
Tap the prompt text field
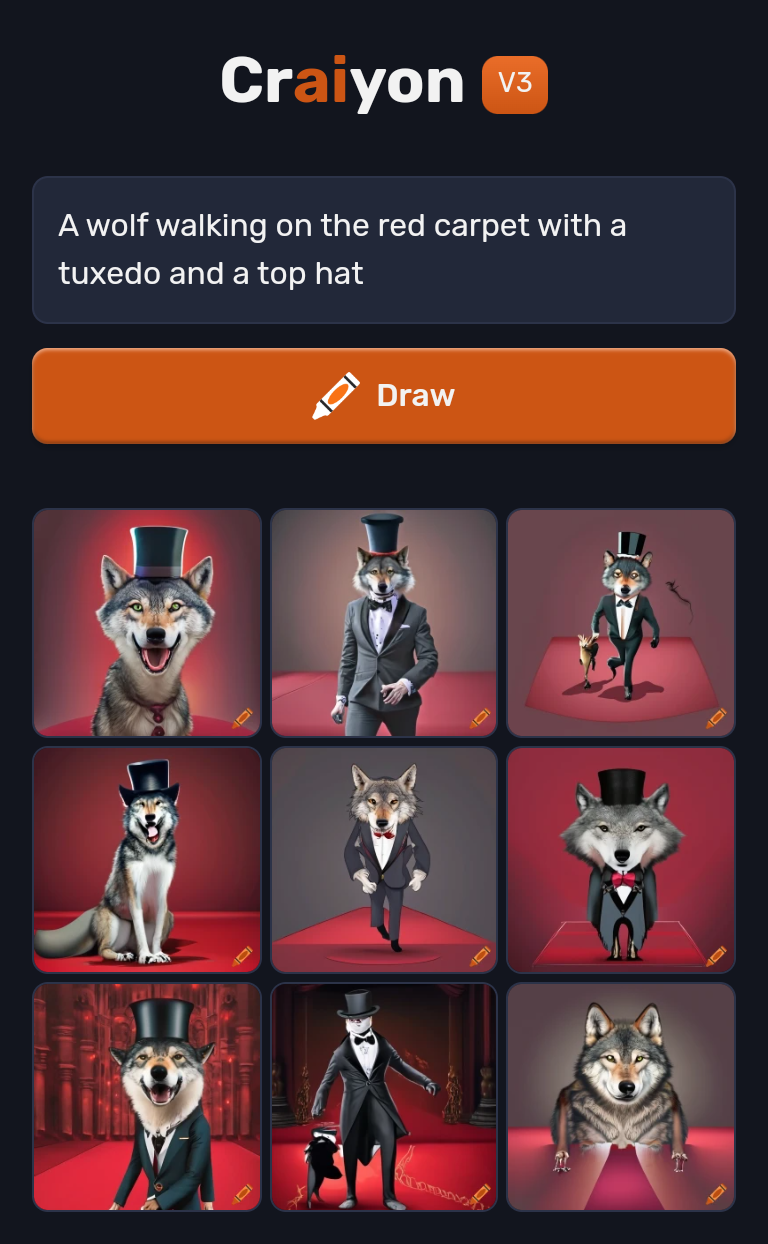384,250
